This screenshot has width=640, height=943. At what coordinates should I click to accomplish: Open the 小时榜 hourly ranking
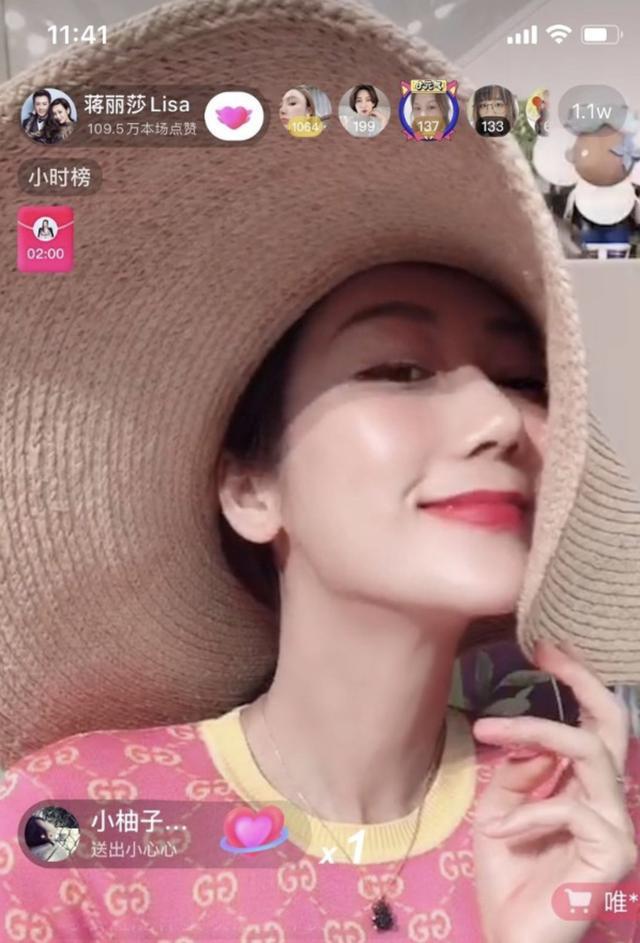60,178
